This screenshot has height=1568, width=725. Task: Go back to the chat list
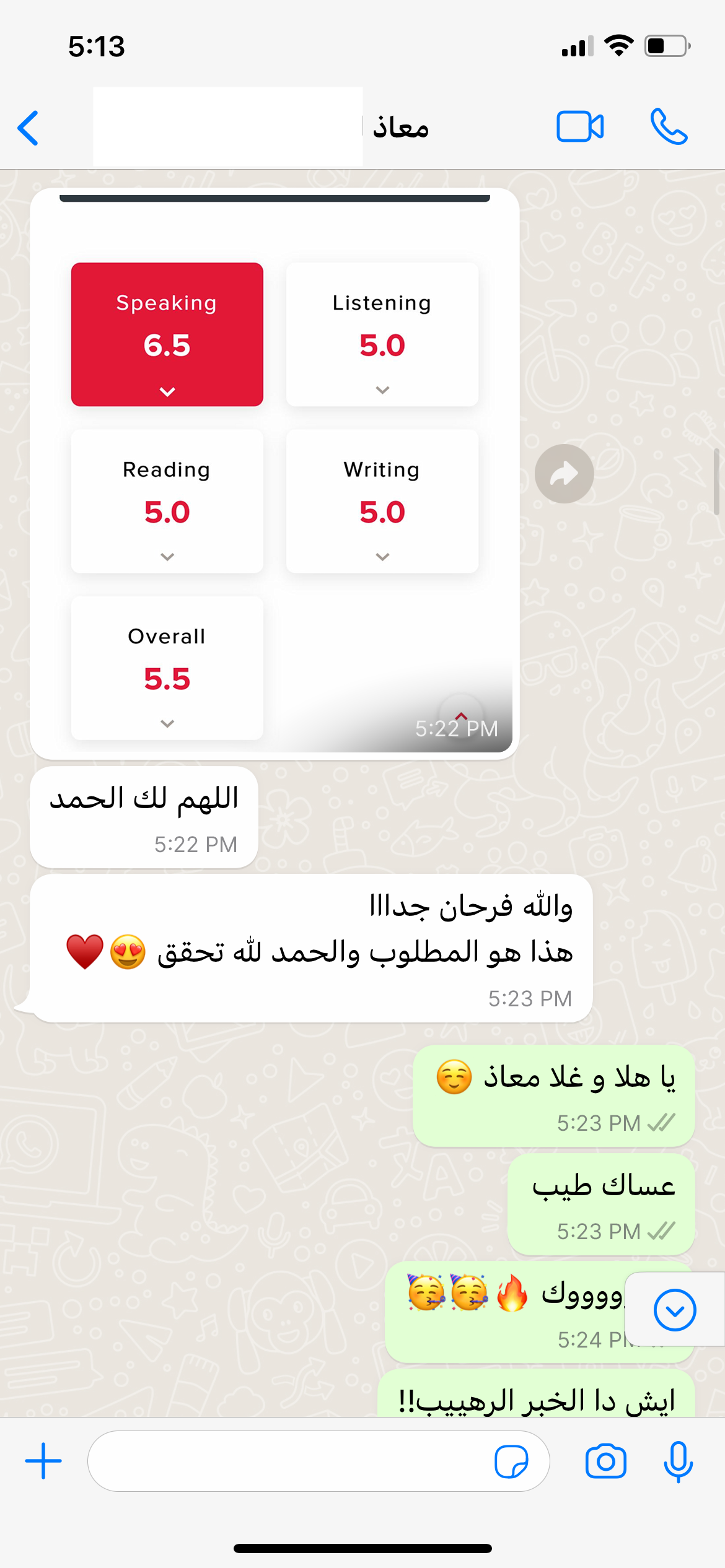[x=29, y=128]
